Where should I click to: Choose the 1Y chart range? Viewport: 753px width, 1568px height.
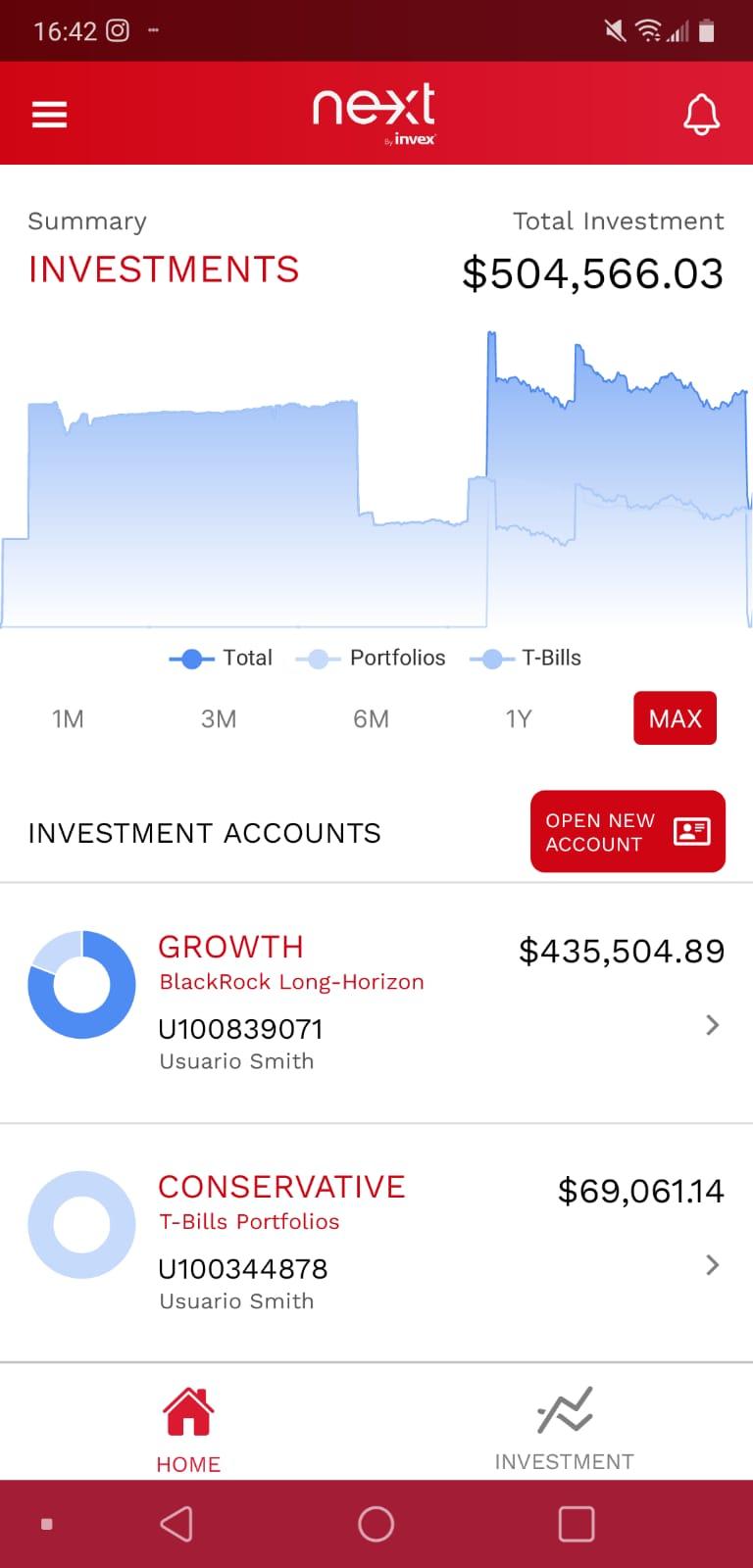(519, 719)
